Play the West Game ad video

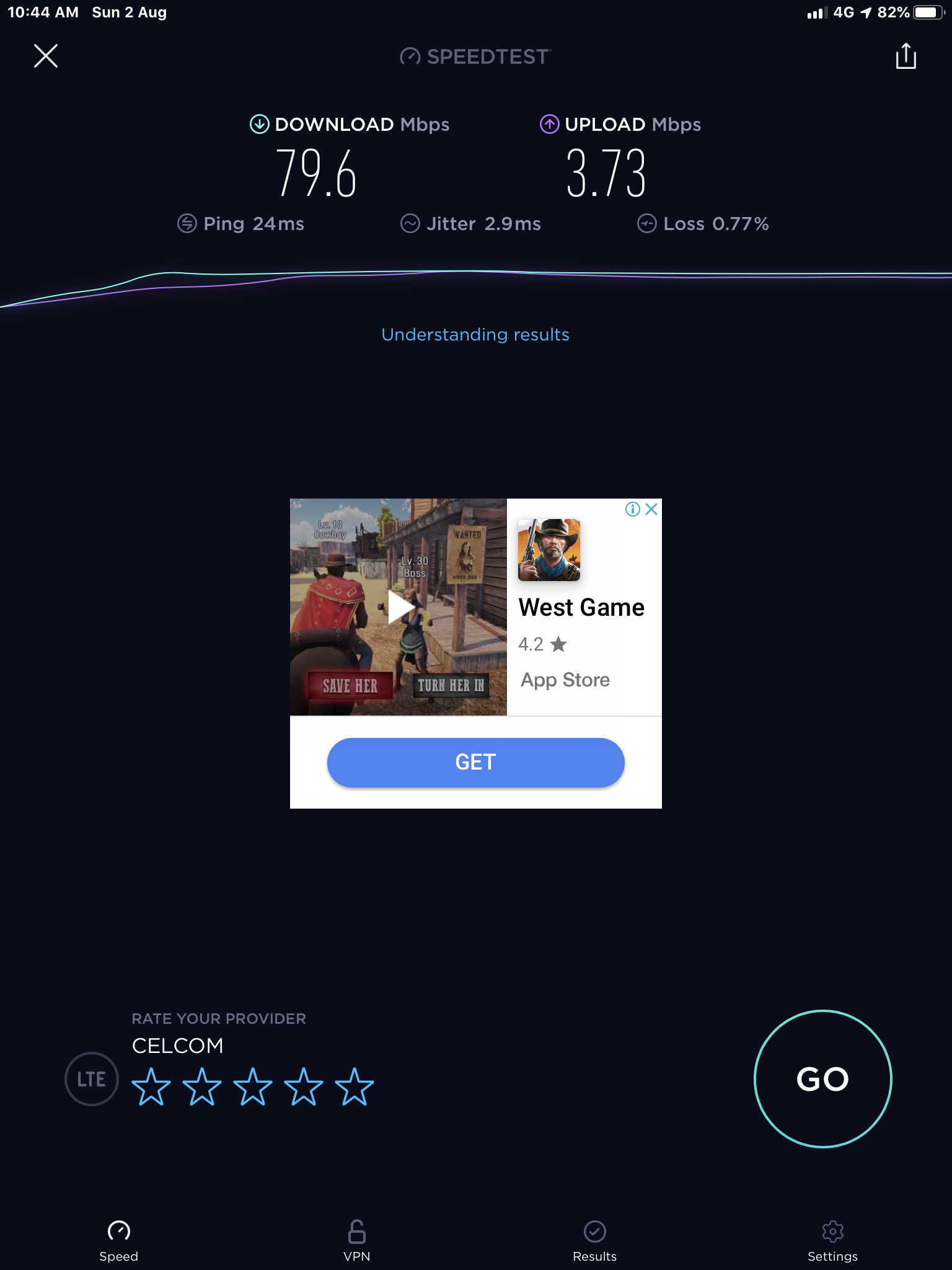(x=400, y=606)
